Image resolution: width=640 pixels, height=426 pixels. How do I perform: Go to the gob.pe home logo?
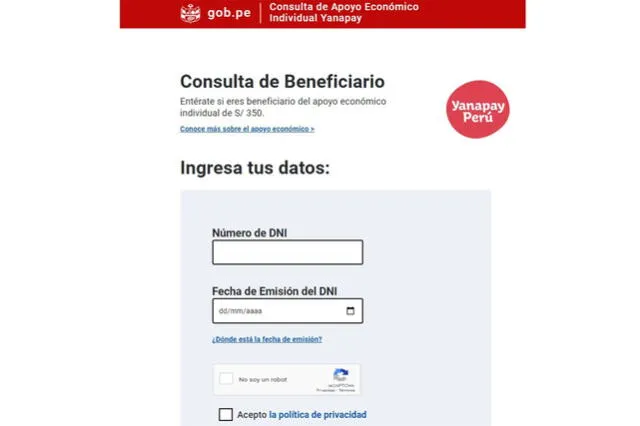[x=214, y=13]
